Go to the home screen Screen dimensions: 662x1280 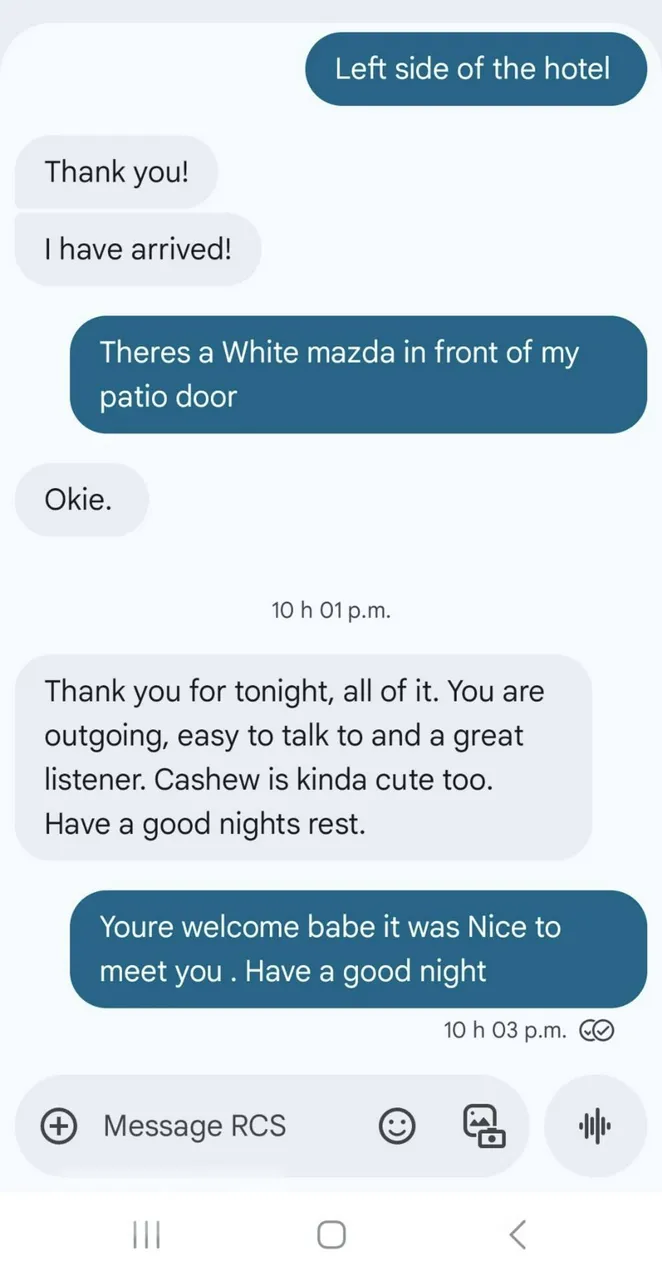pos(331,1235)
